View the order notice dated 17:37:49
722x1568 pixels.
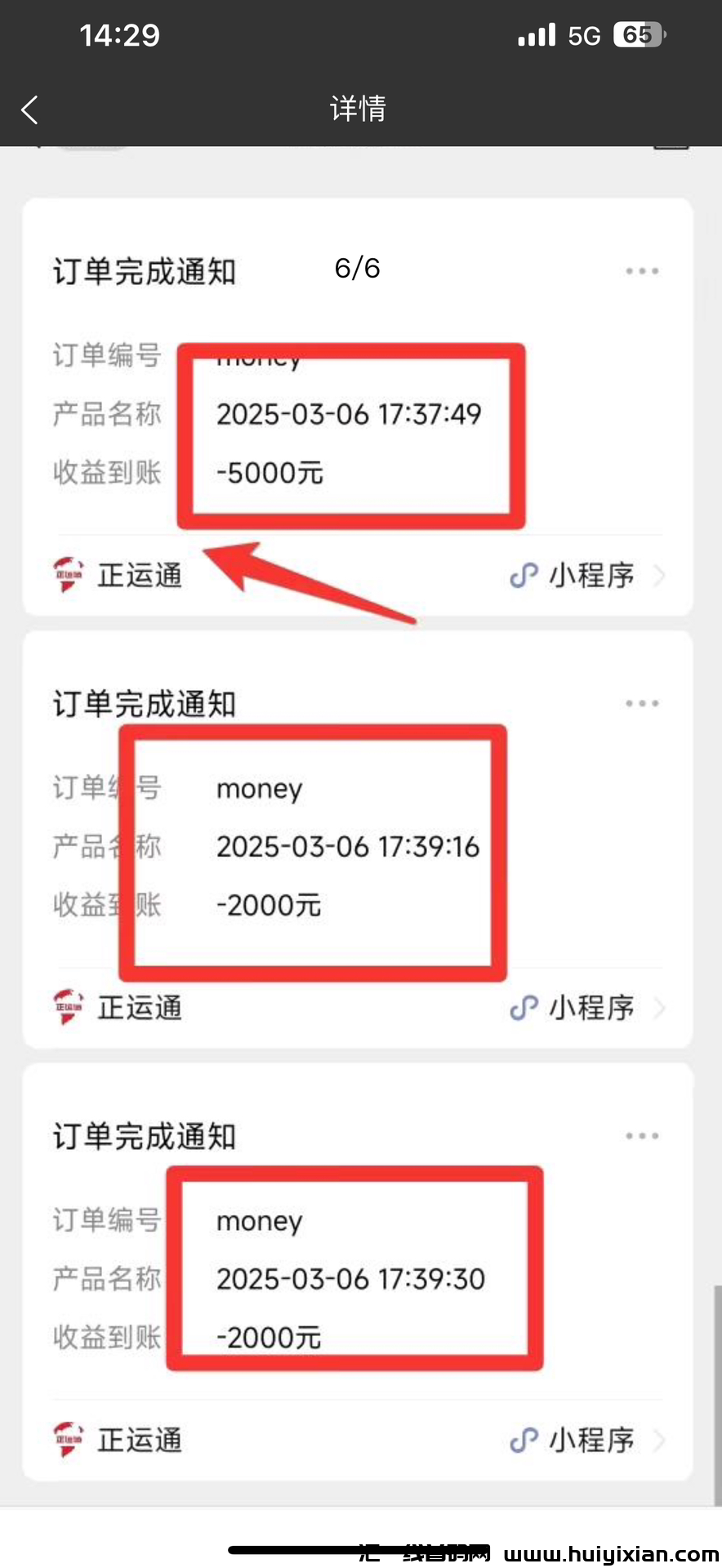coord(349,414)
